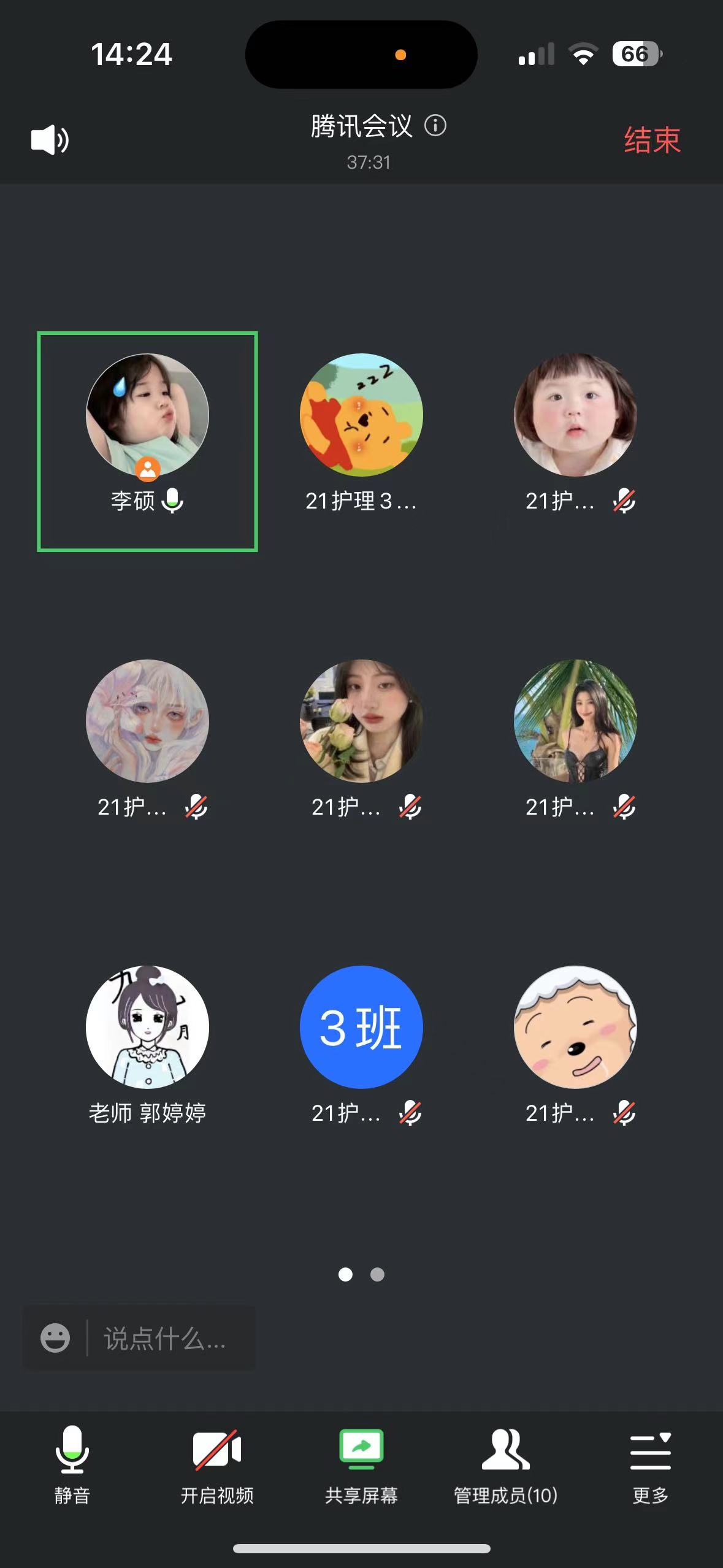This screenshot has width=723, height=1568.
Task: Open meeting info next to 腾讯会议
Action: (435, 126)
